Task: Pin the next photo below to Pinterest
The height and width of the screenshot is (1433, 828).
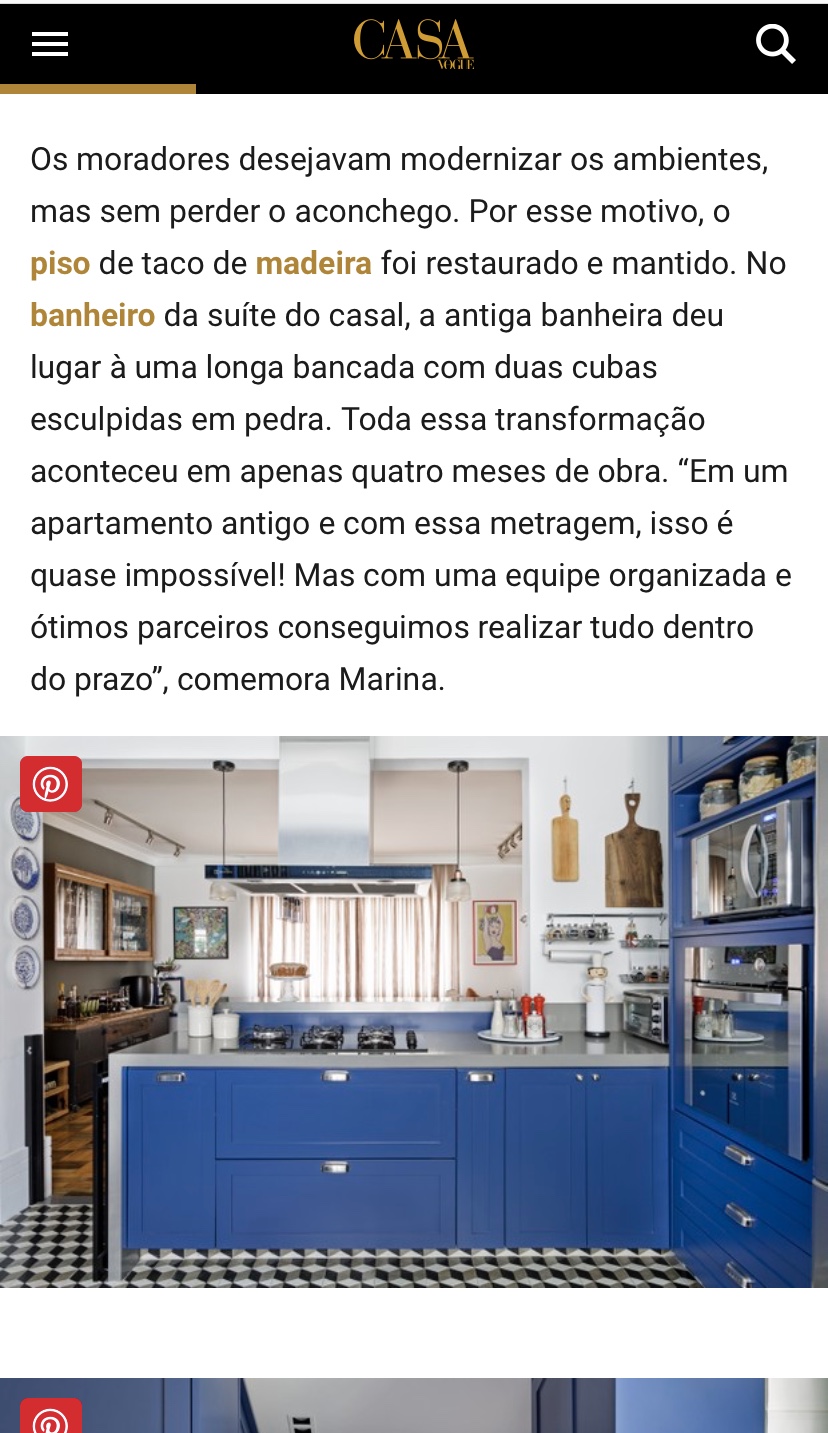Action: pyautogui.click(x=50, y=1416)
